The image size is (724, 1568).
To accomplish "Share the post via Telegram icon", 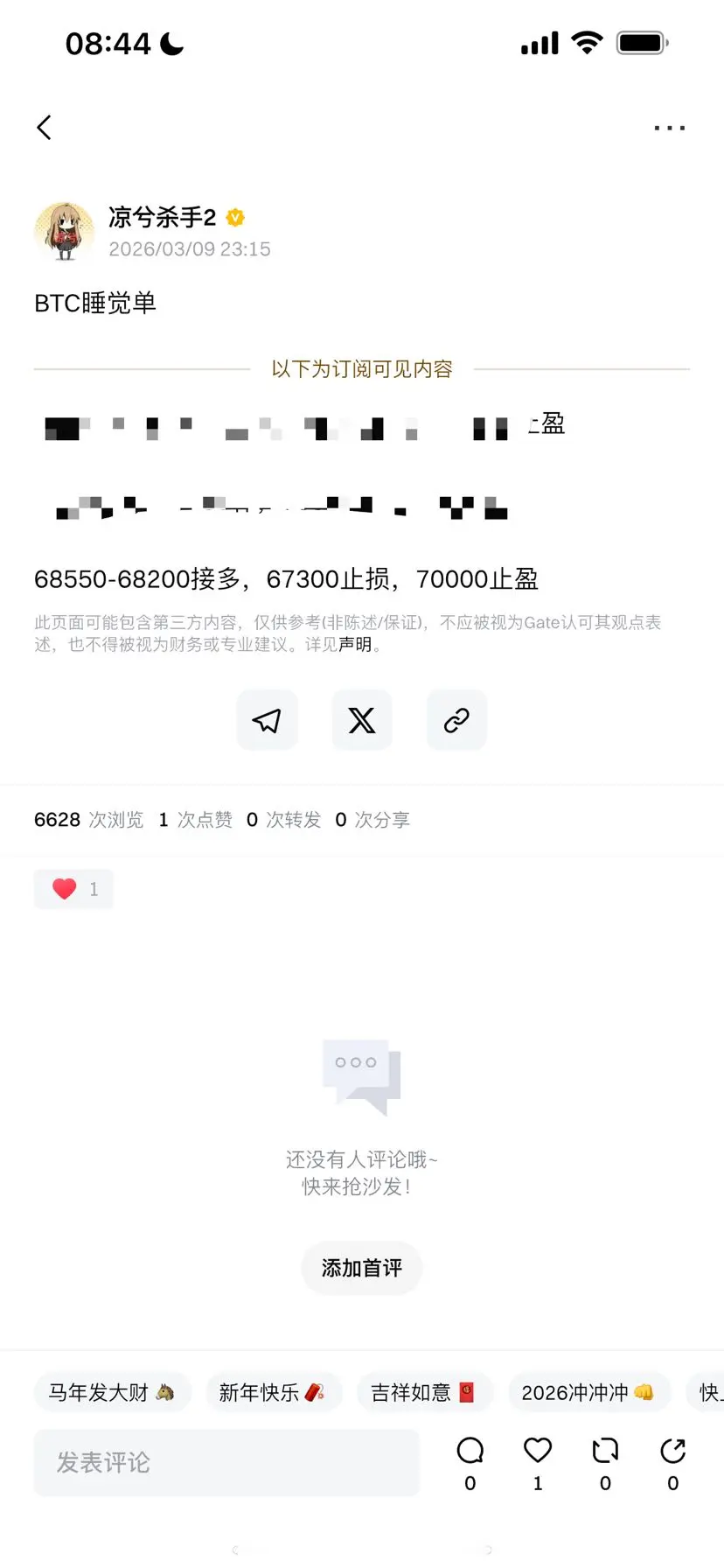I will 267,720.
